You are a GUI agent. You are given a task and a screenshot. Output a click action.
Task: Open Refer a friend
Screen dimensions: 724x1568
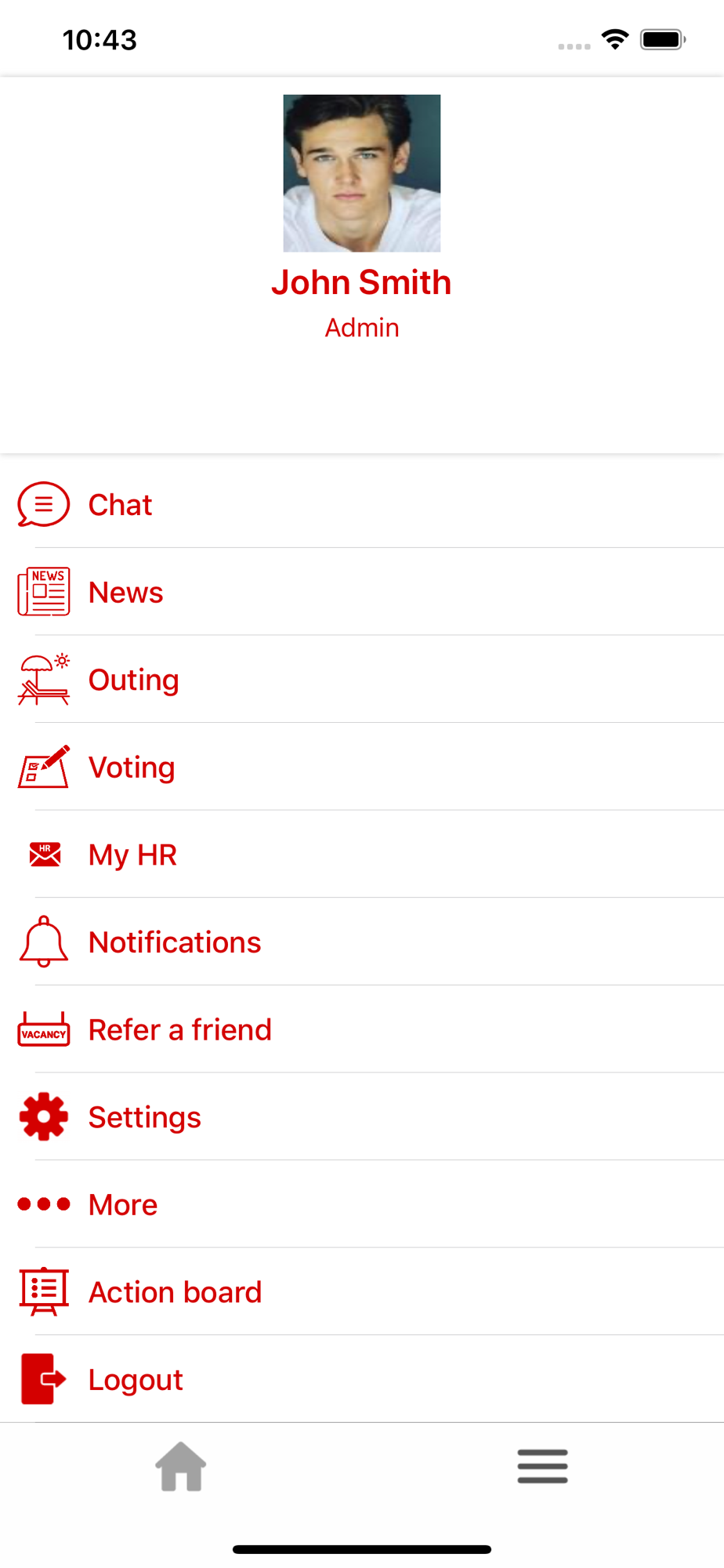(179, 1030)
